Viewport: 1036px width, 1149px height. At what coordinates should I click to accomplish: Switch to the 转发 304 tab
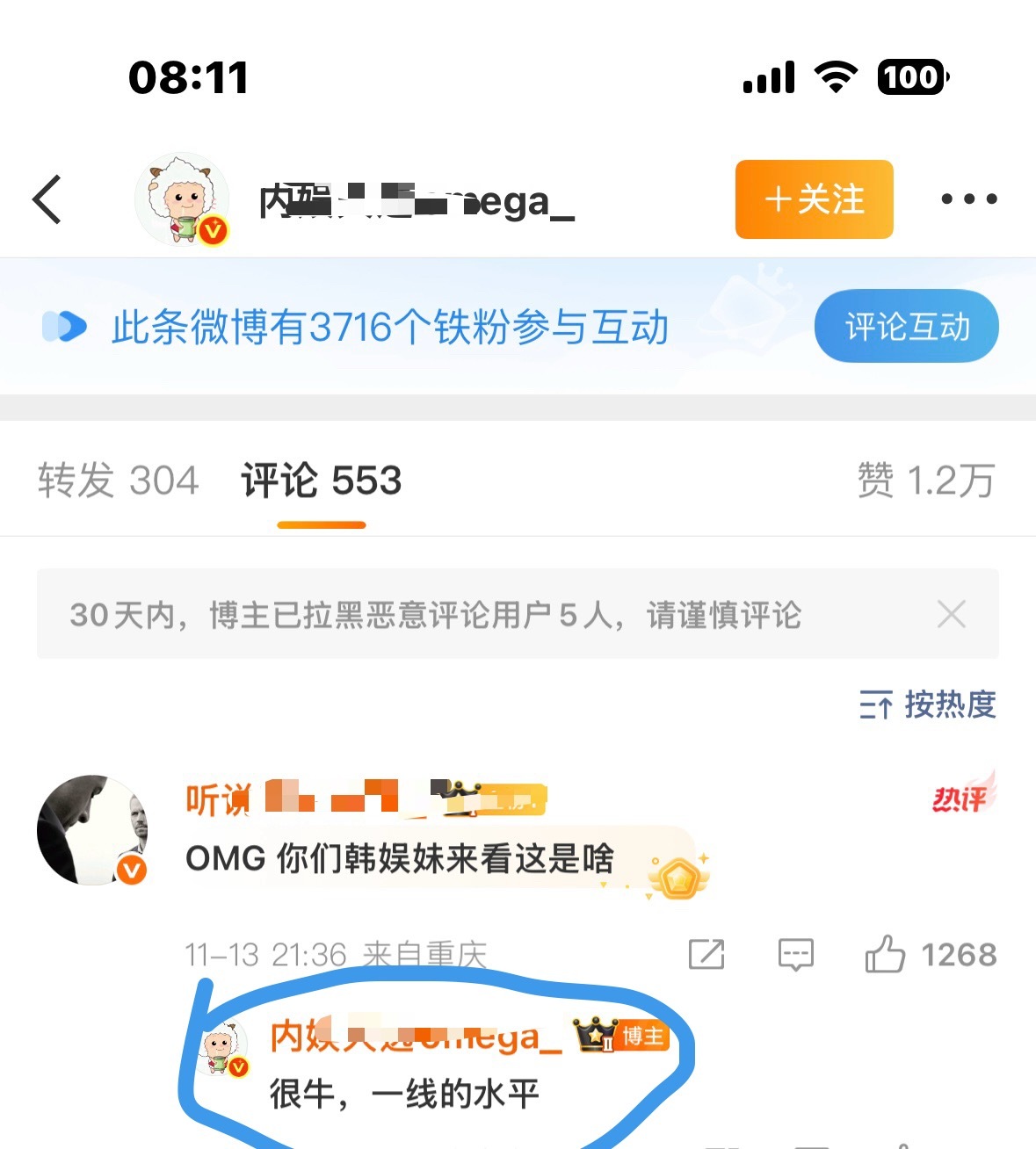click(x=117, y=480)
